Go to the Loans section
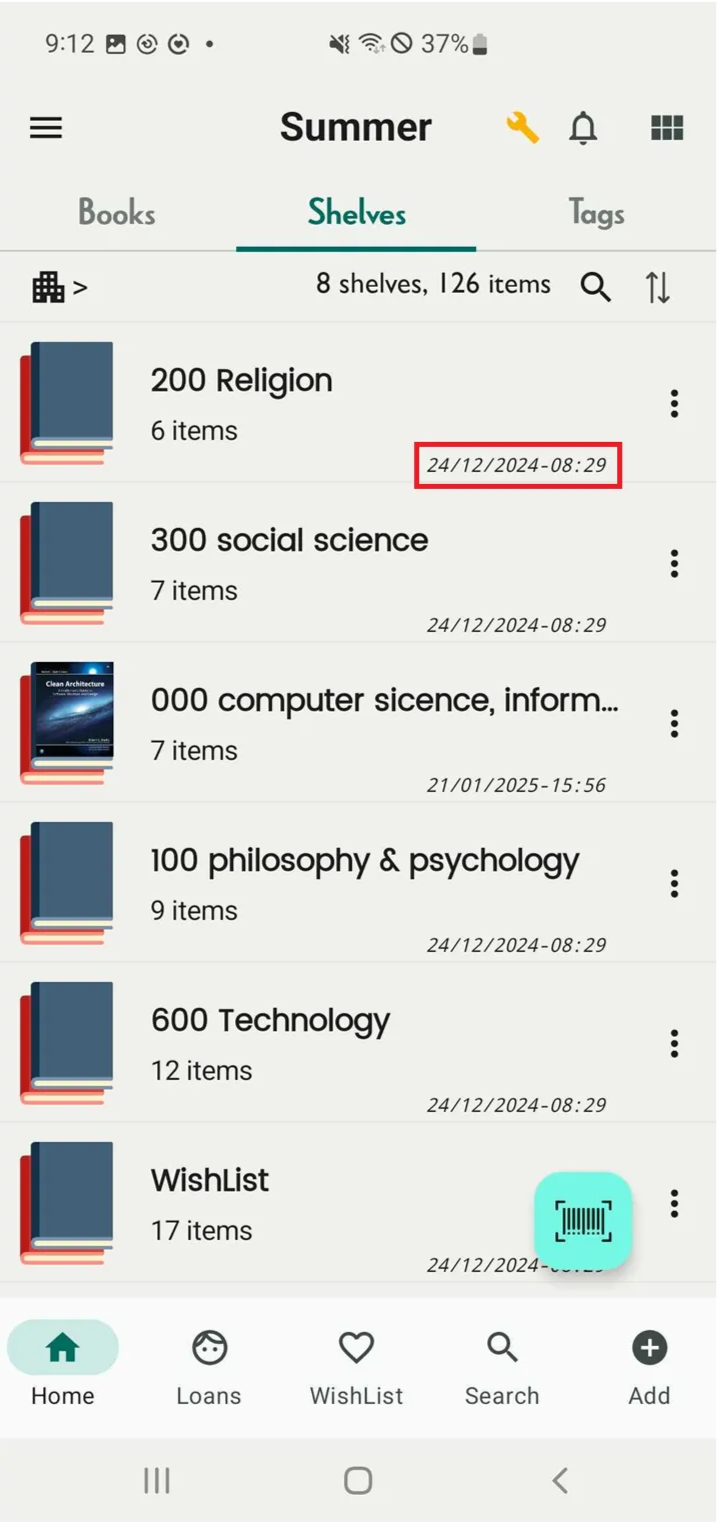This screenshot has width=717, height=1529. 209,1368
